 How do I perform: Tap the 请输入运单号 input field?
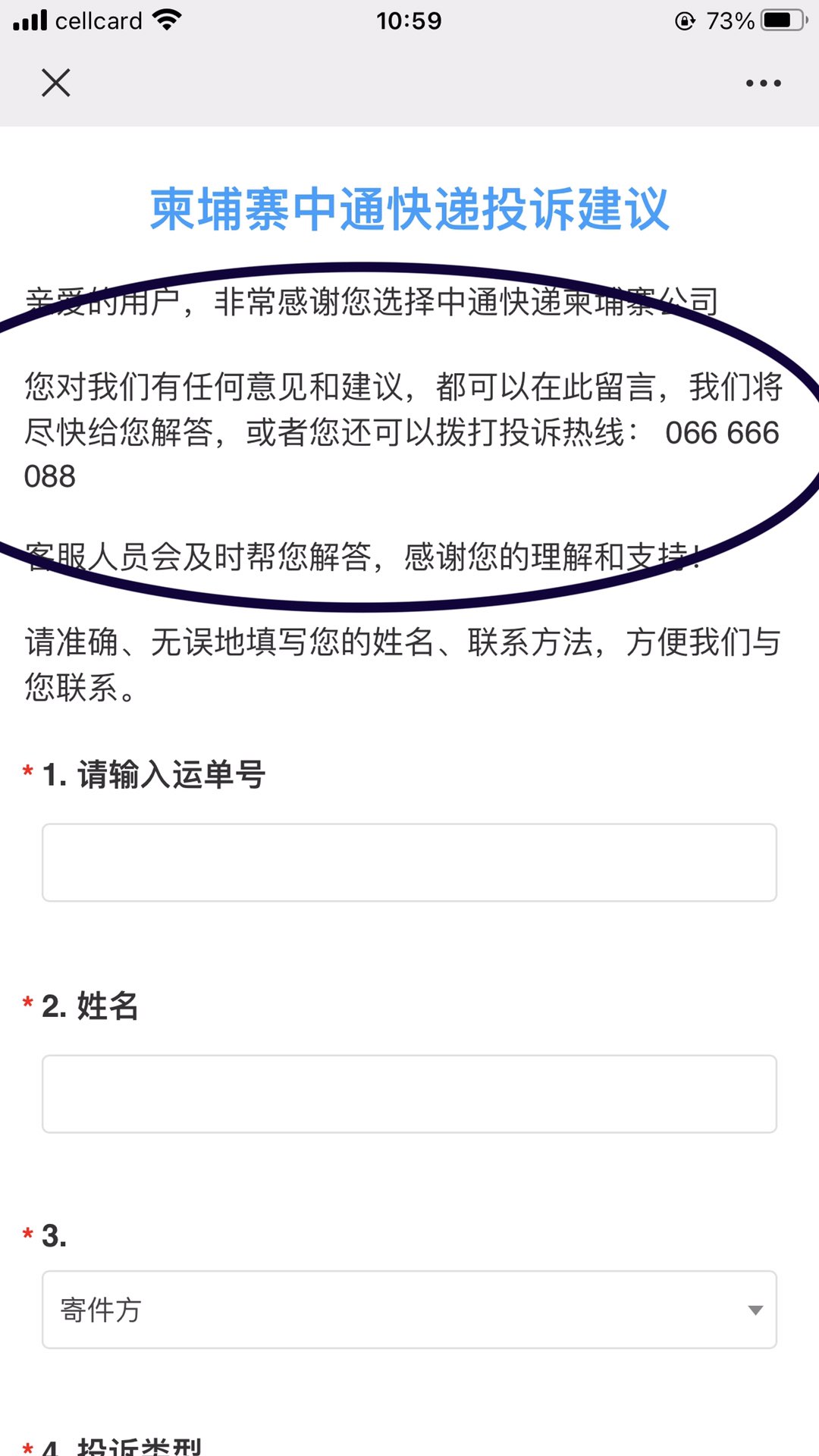(409, 862)
